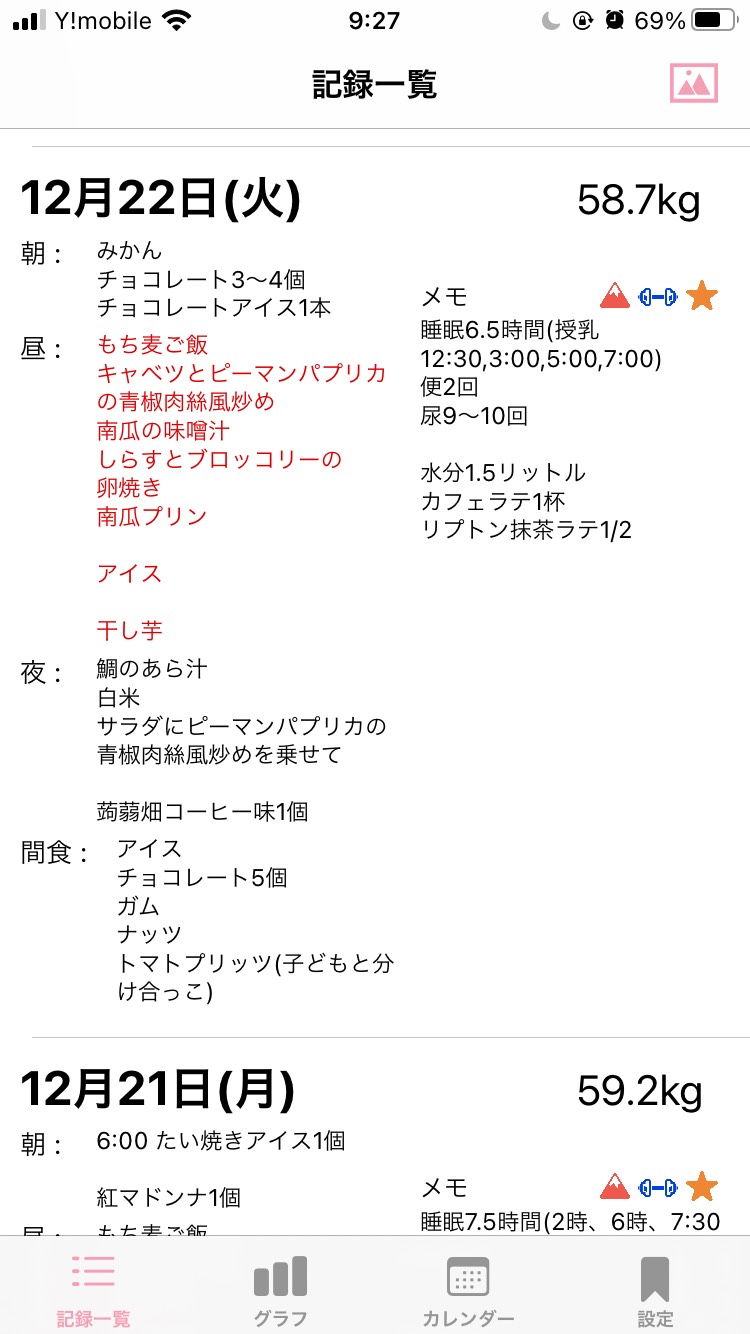
Task: Switch to the カレンダー tab
Action: (468, 1291)
